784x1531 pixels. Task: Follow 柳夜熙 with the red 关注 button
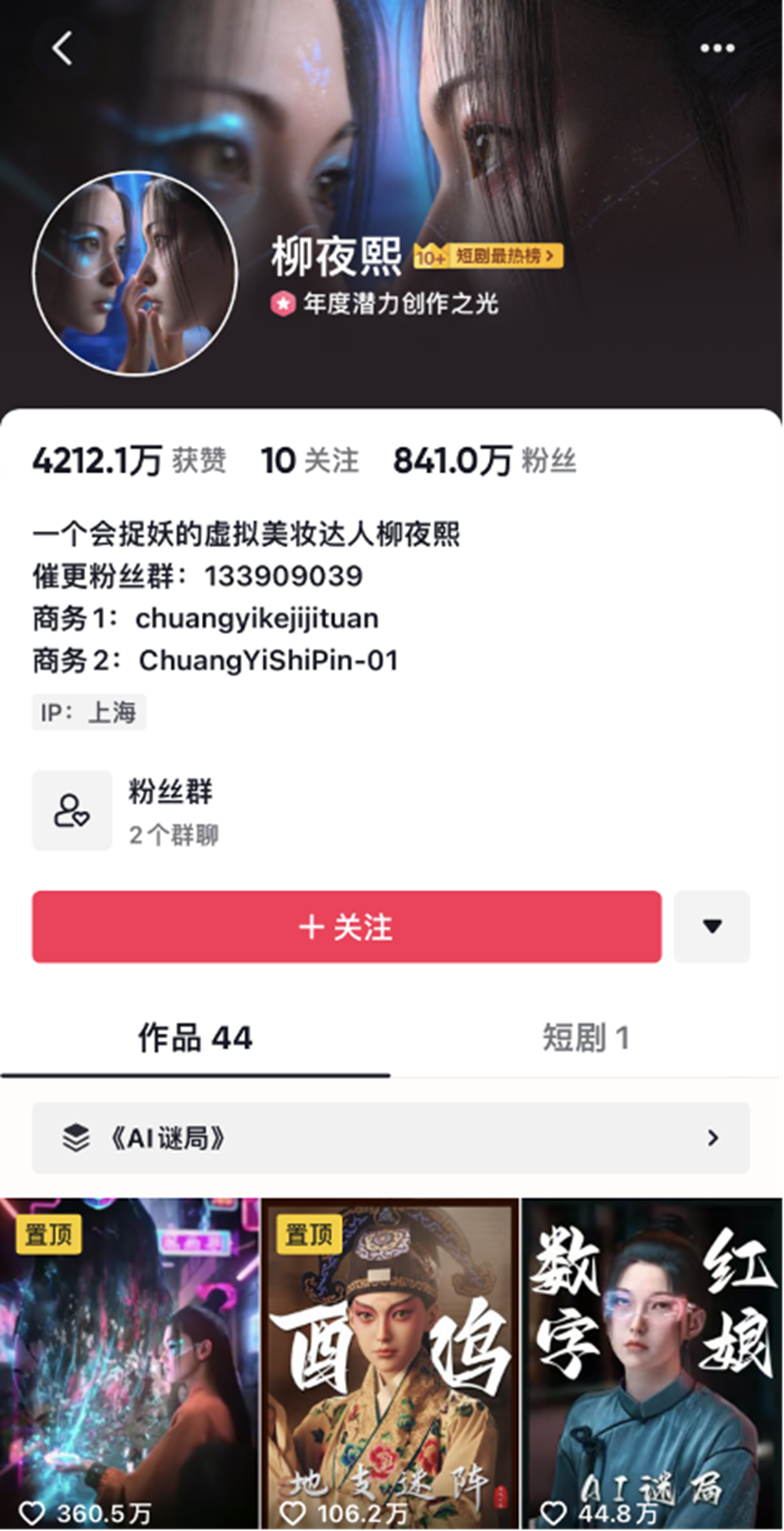pyautogui.click(x=347, y=926)
